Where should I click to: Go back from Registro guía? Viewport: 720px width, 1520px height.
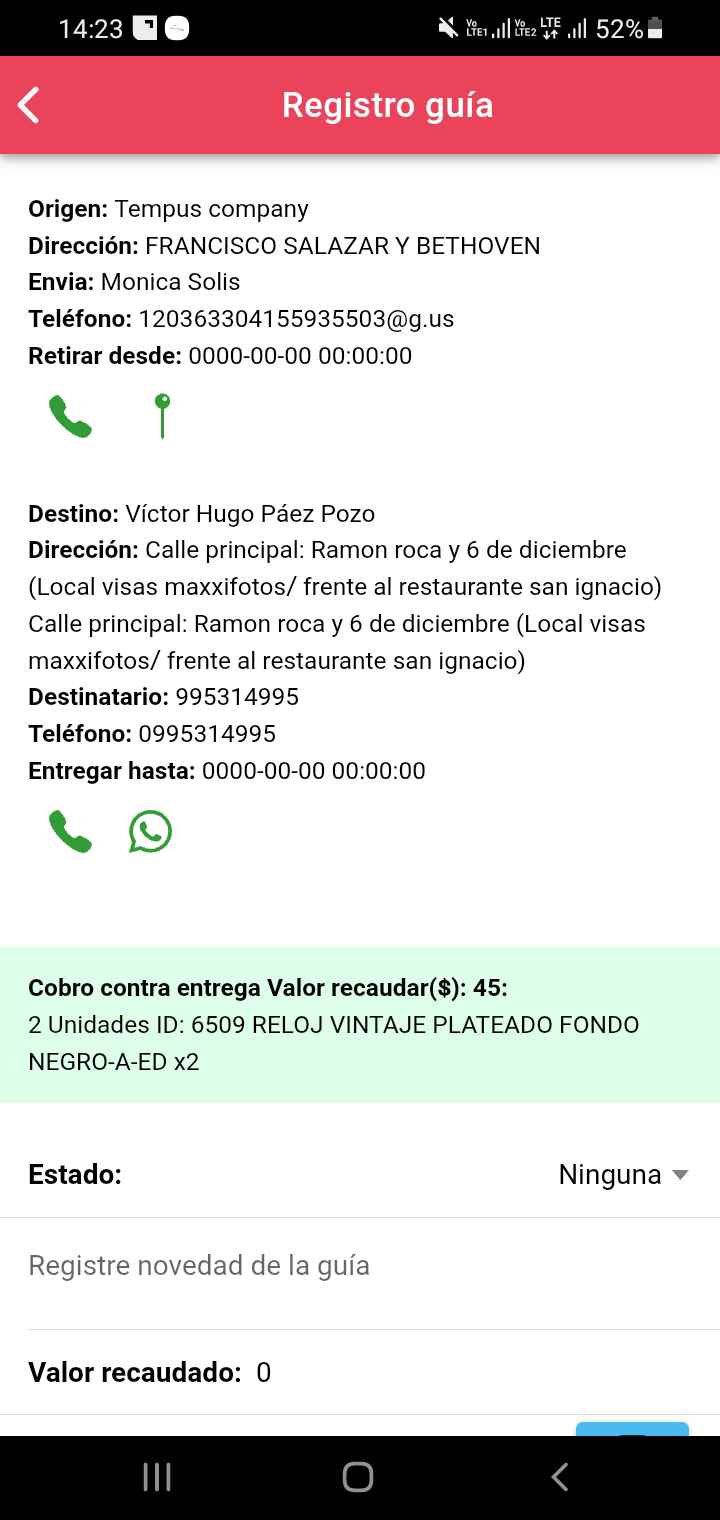[29, 105]
